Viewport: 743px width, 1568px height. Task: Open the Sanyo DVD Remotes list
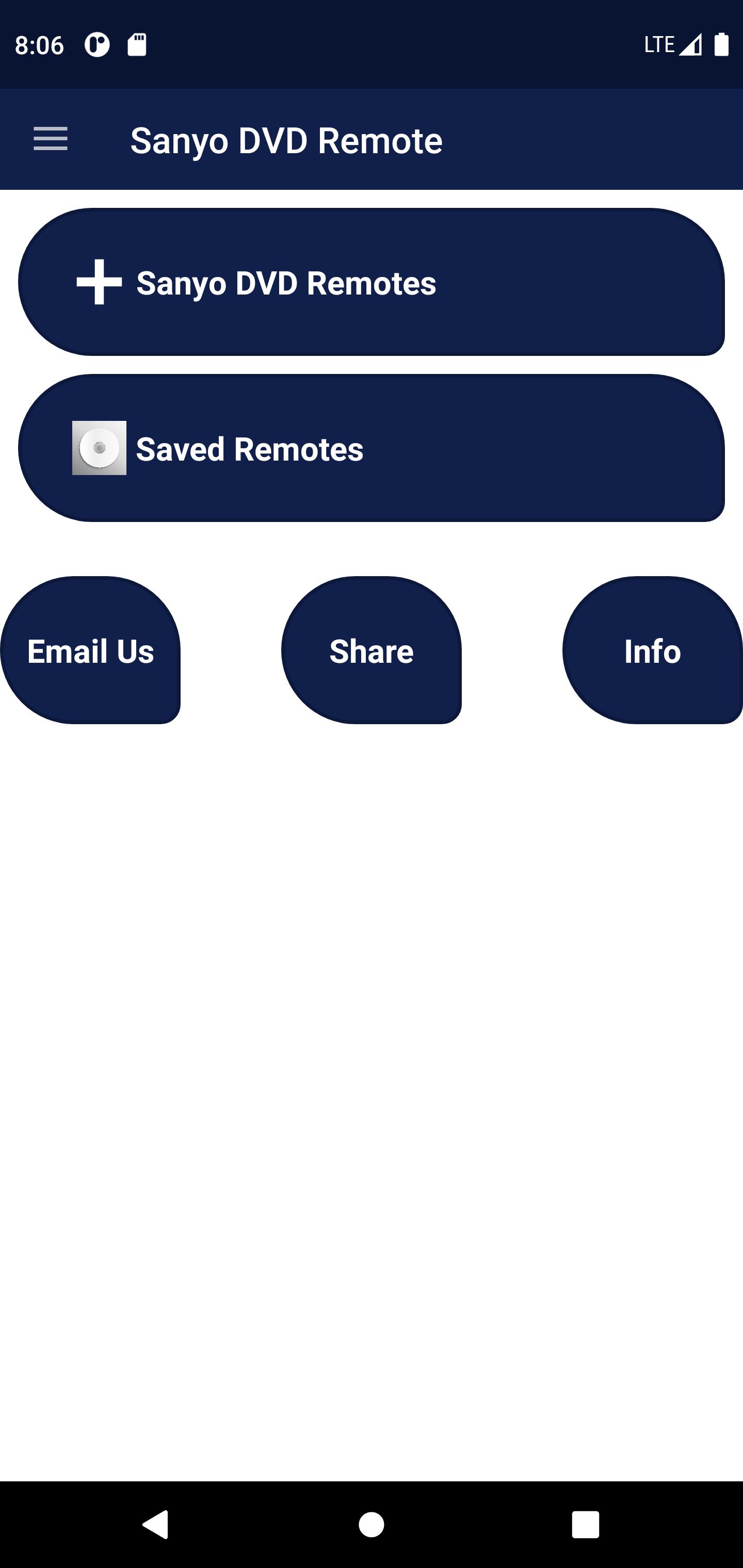pyautogui.click(x=372, y=283)
